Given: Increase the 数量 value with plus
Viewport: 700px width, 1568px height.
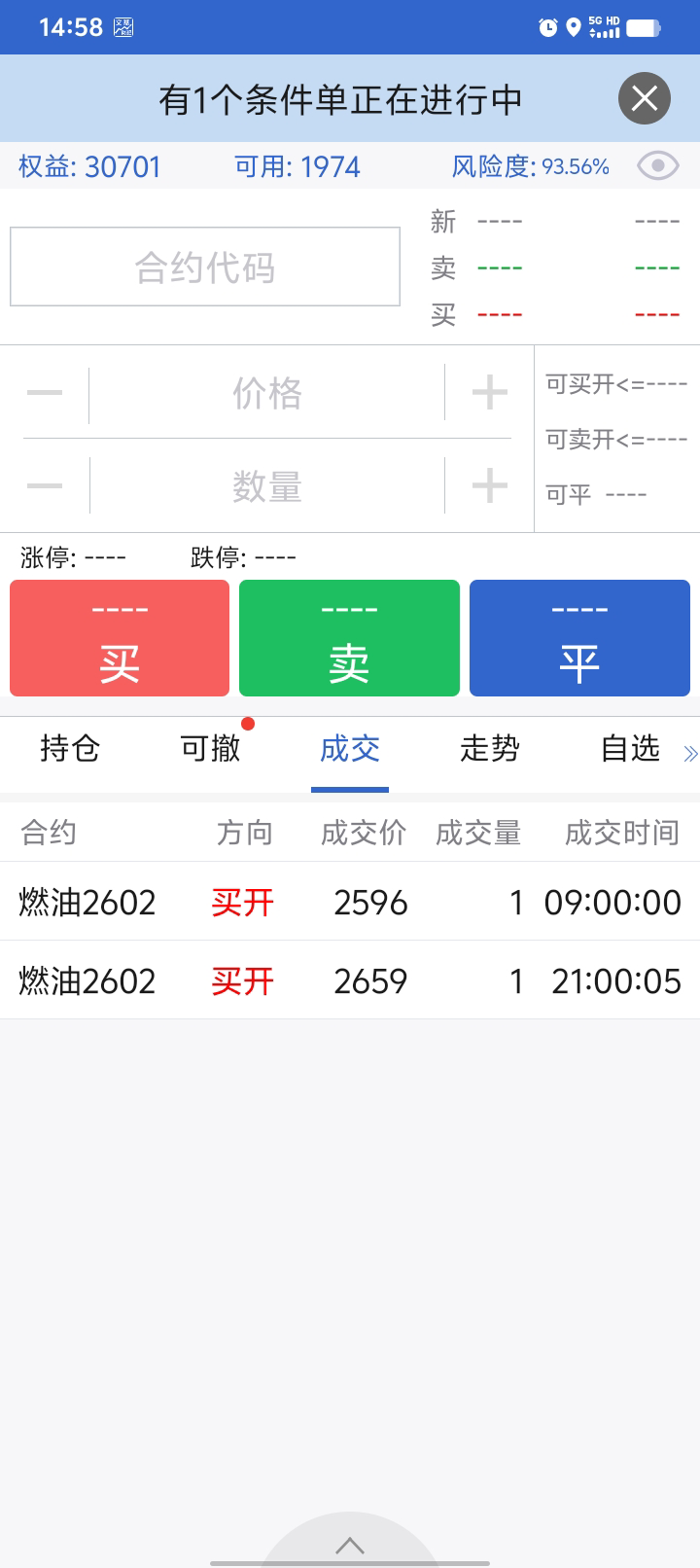Looking at the screenshot, I should (489, 485).
